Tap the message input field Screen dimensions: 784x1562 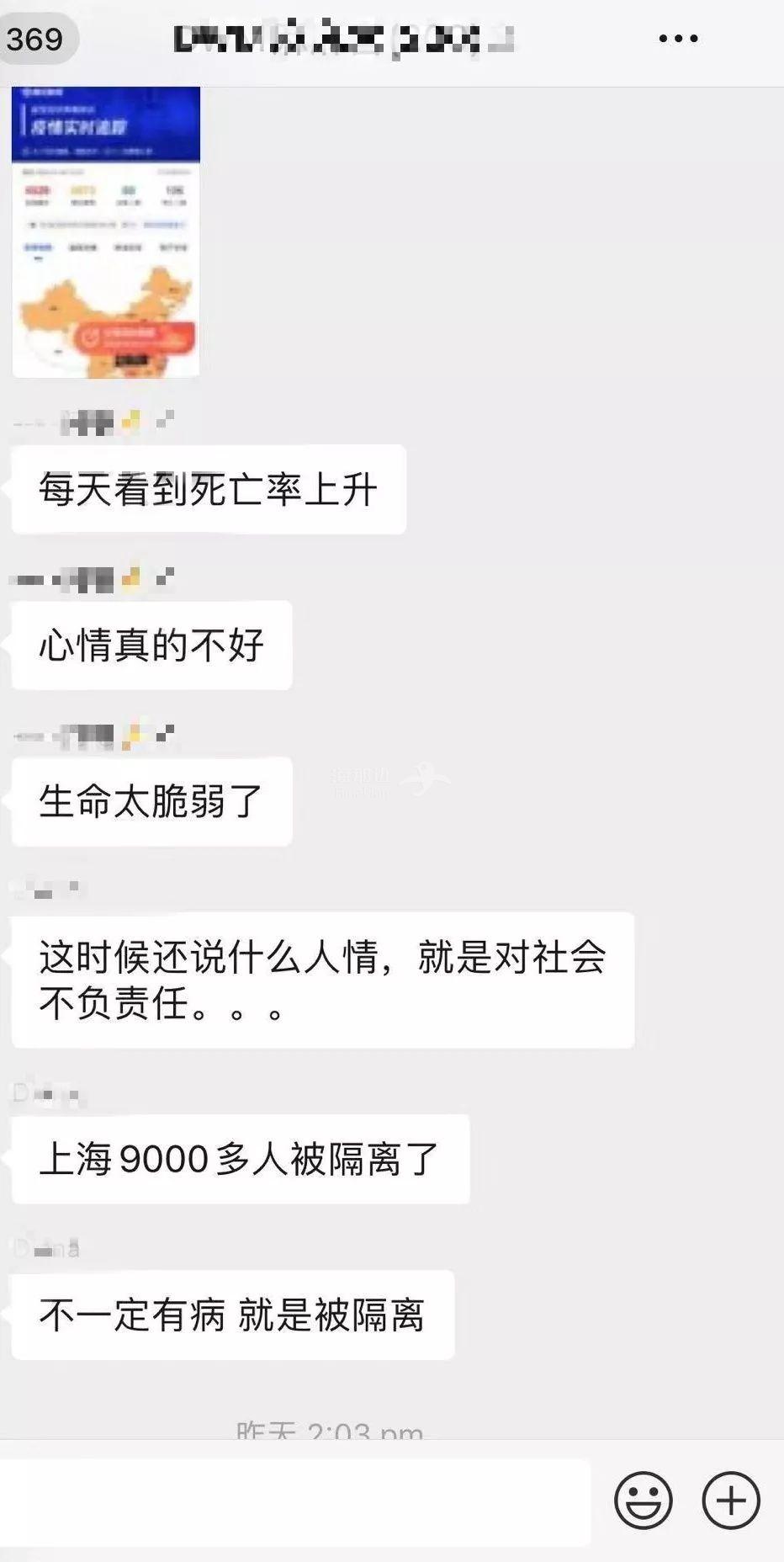tap(294, 1502)
